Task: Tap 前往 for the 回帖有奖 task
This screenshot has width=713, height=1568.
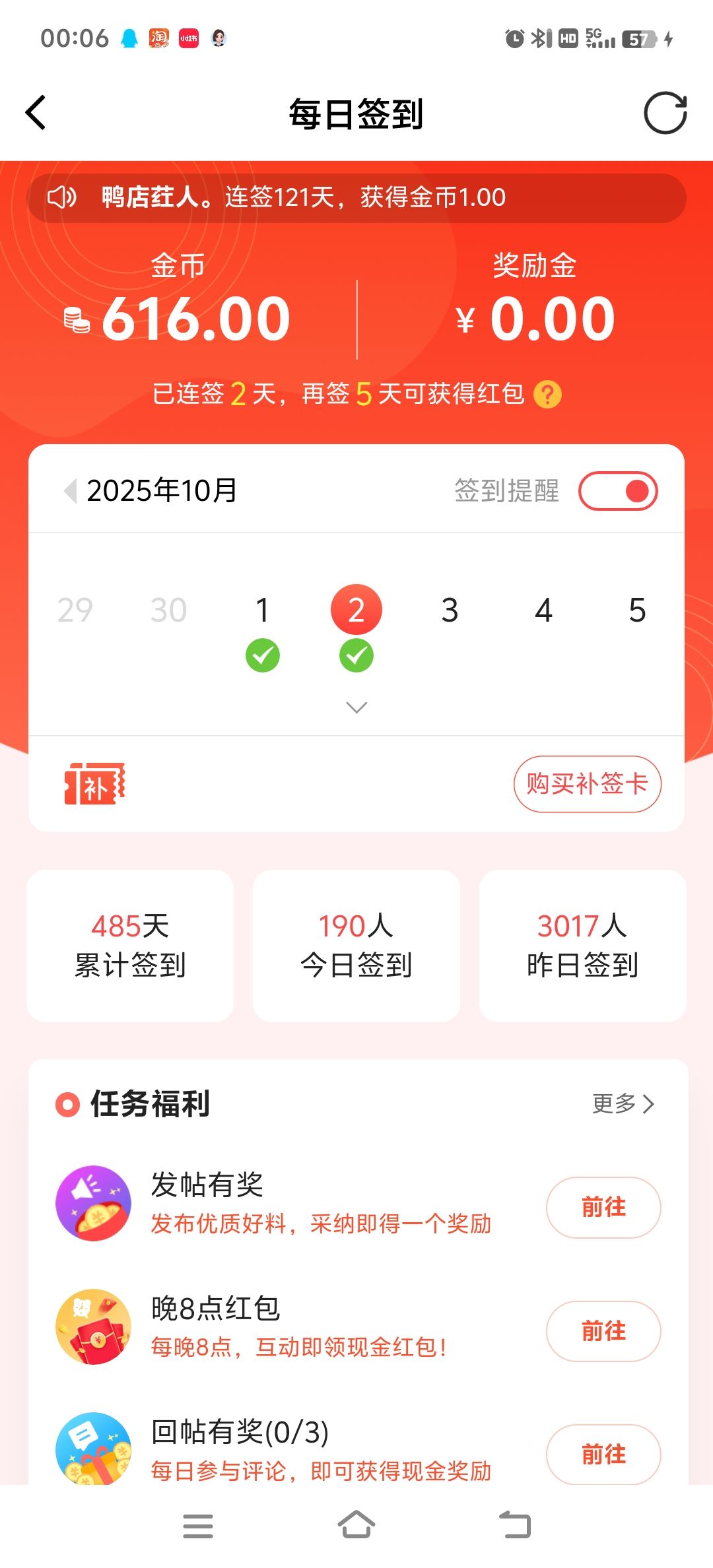Action: coord(603,1454)
